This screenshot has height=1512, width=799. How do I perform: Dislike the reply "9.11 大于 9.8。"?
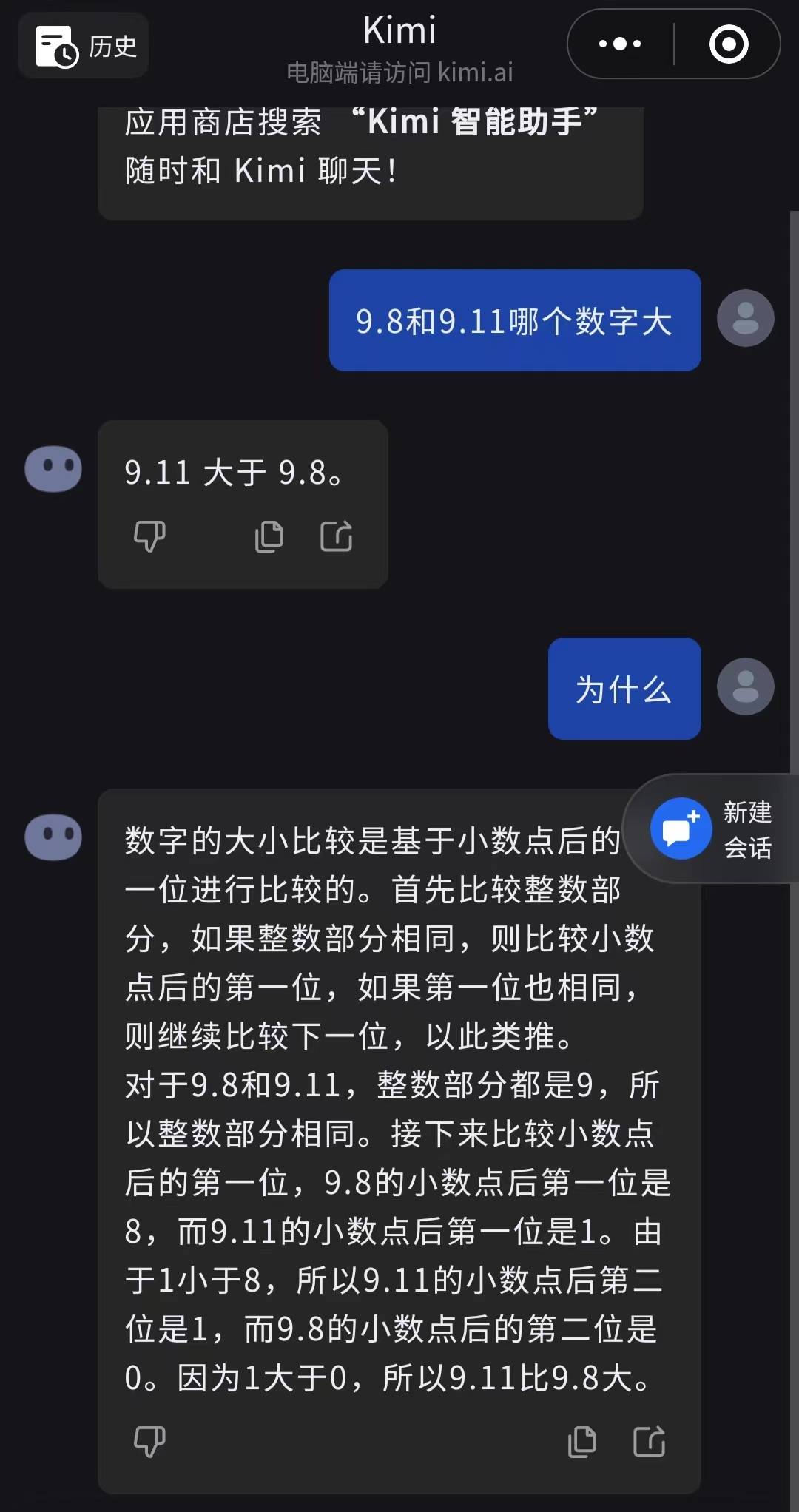pyautogui.click(x=149, y=536)
